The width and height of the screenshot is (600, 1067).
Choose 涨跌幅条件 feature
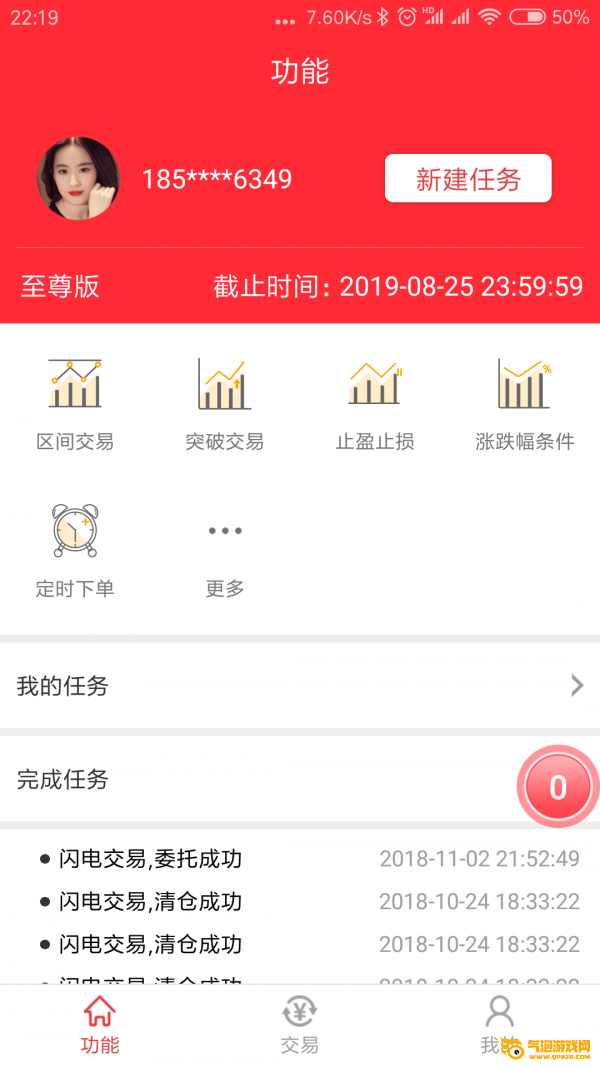(x=525, y=404)
